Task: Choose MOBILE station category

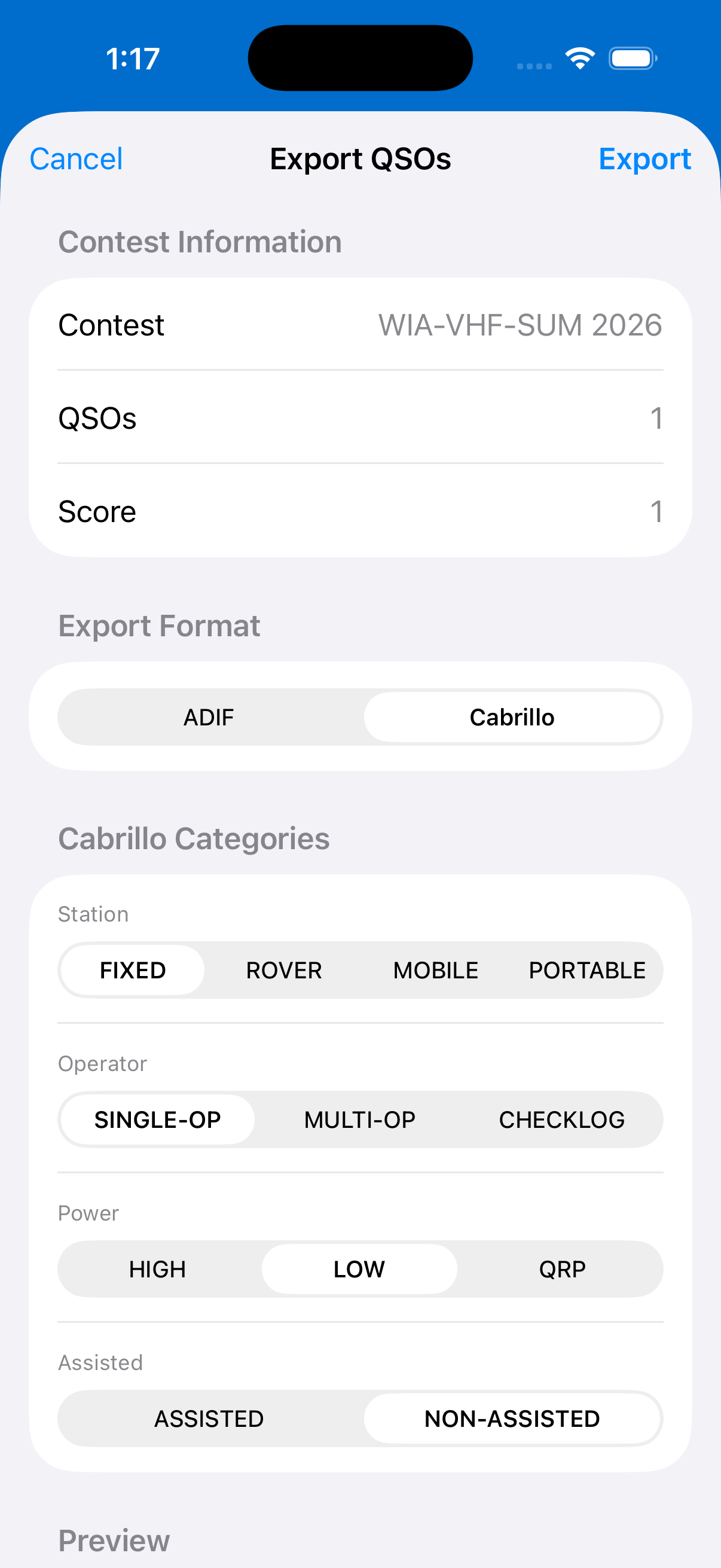Action: [x=435, y=969]
